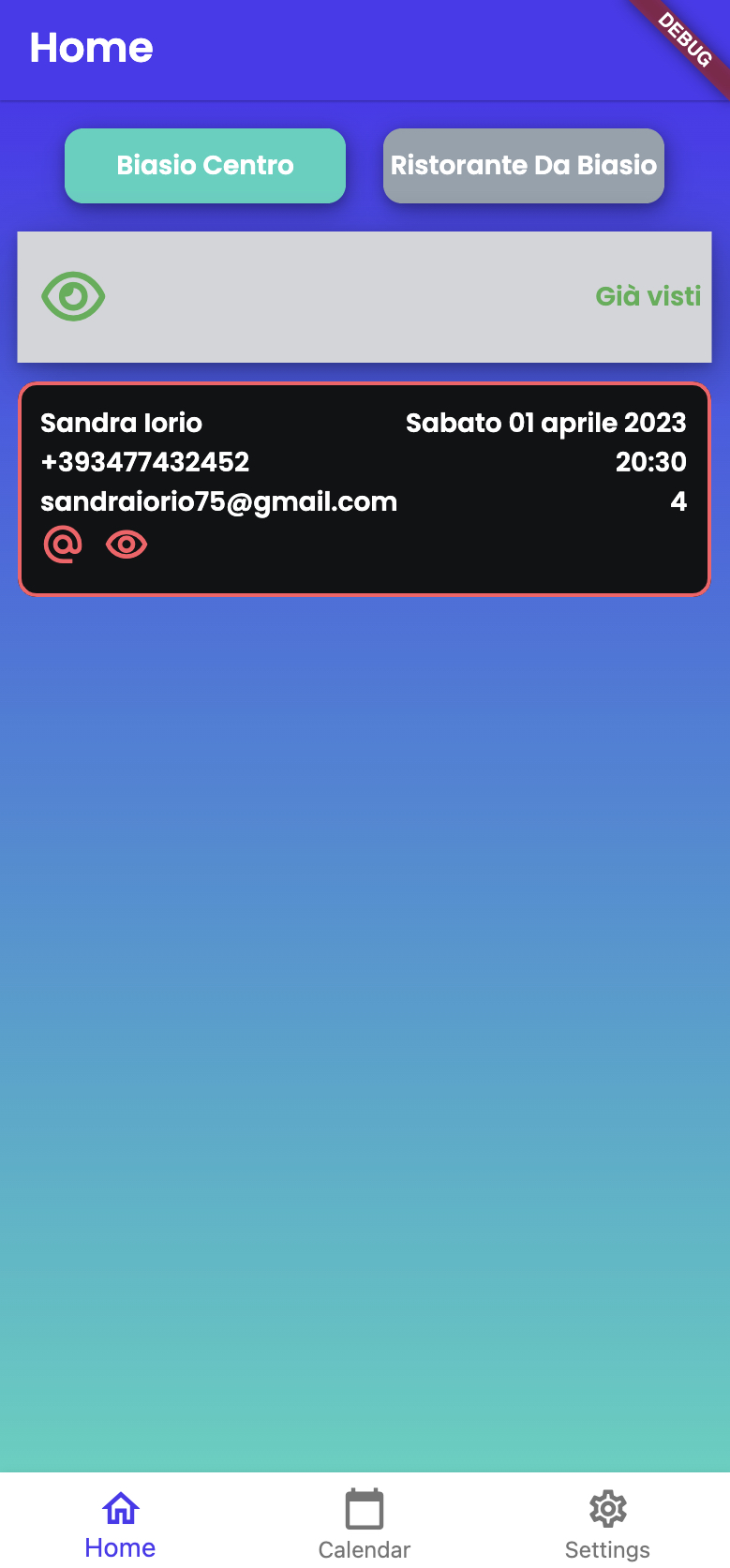Select the Biasio Centro location tab
The width and height of the screenshot is (730, 1568).
click(x=204, y=165)
